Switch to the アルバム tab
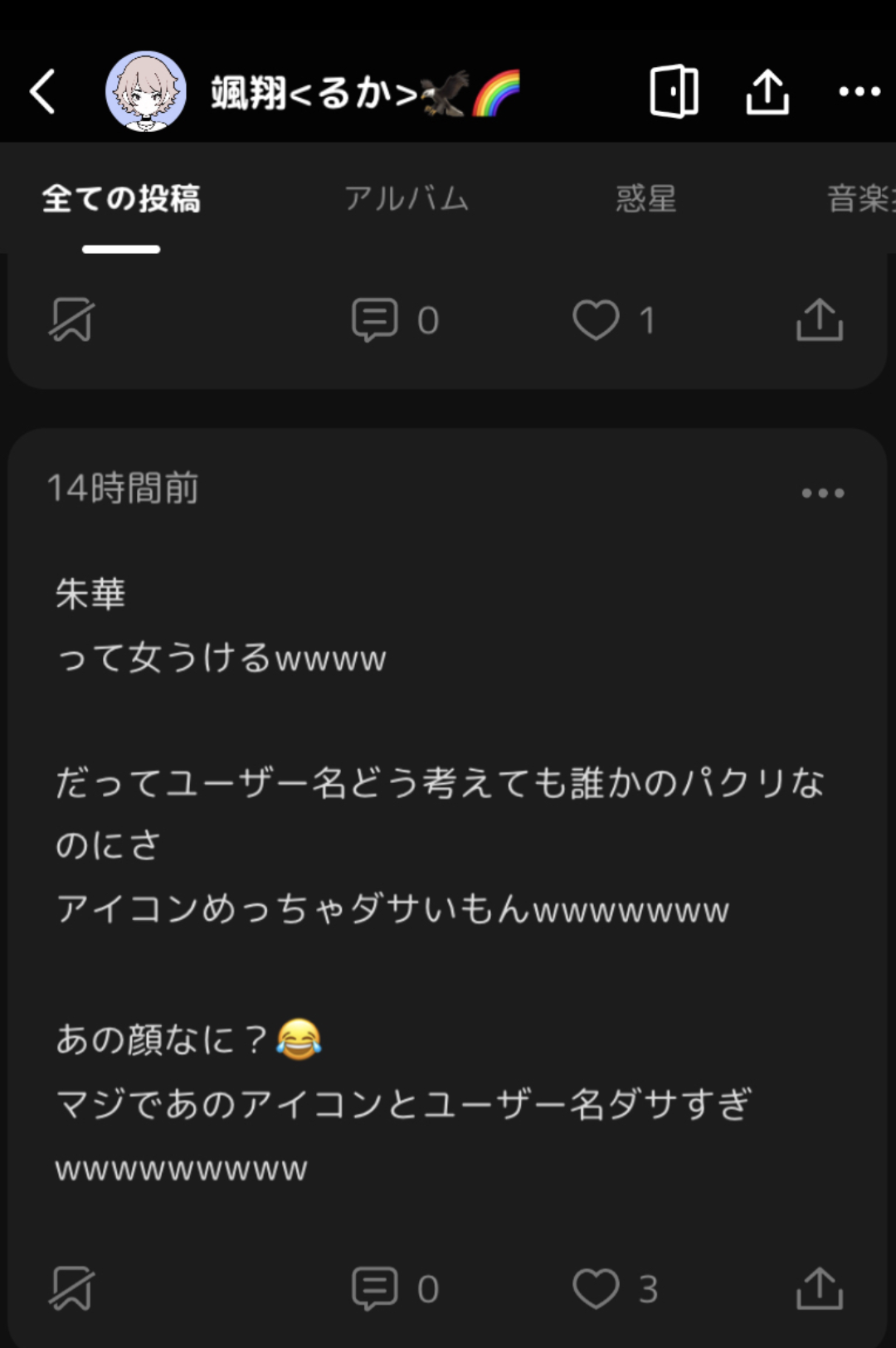The width and height of the screenshot is (896, 1348). [x=407, y=198]
